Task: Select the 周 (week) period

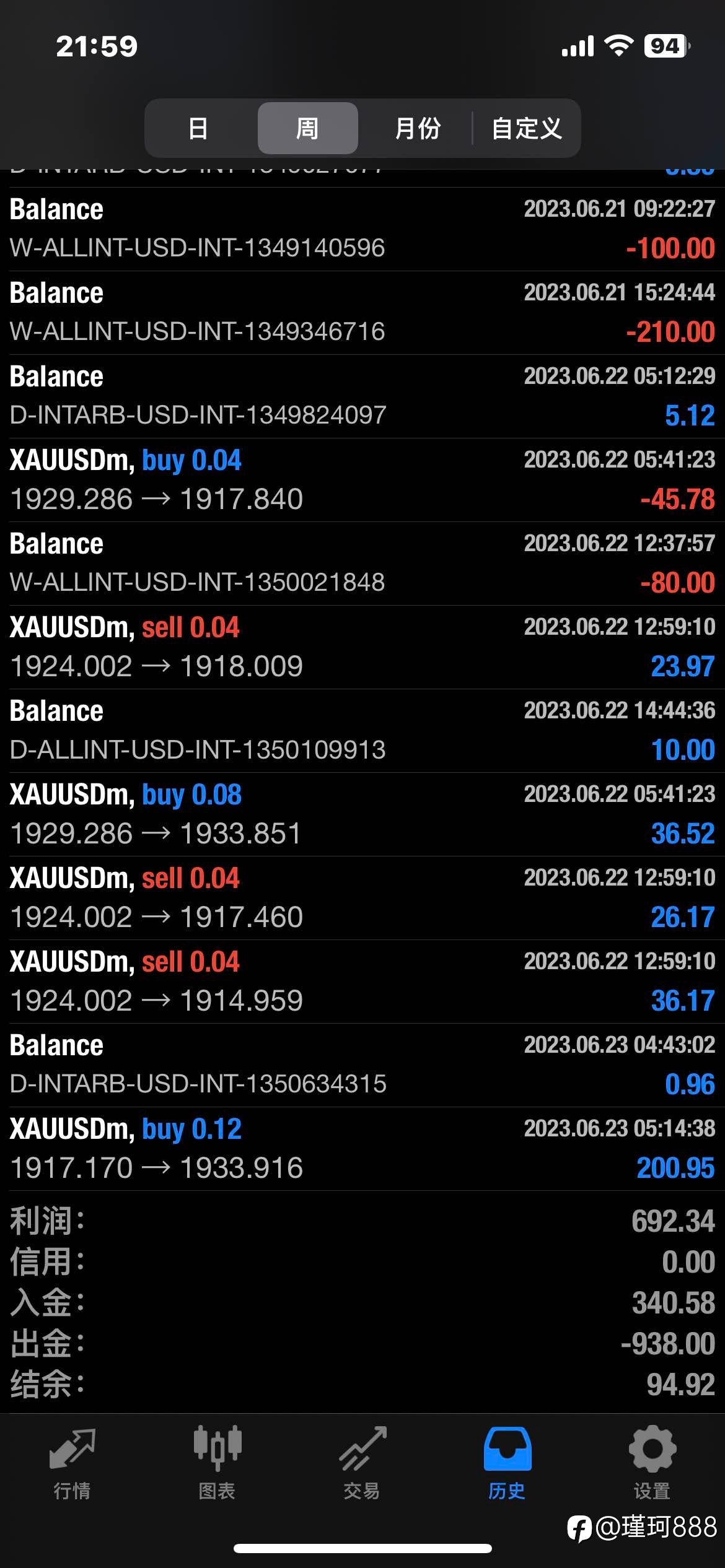Action: click(x=307, y=128)
